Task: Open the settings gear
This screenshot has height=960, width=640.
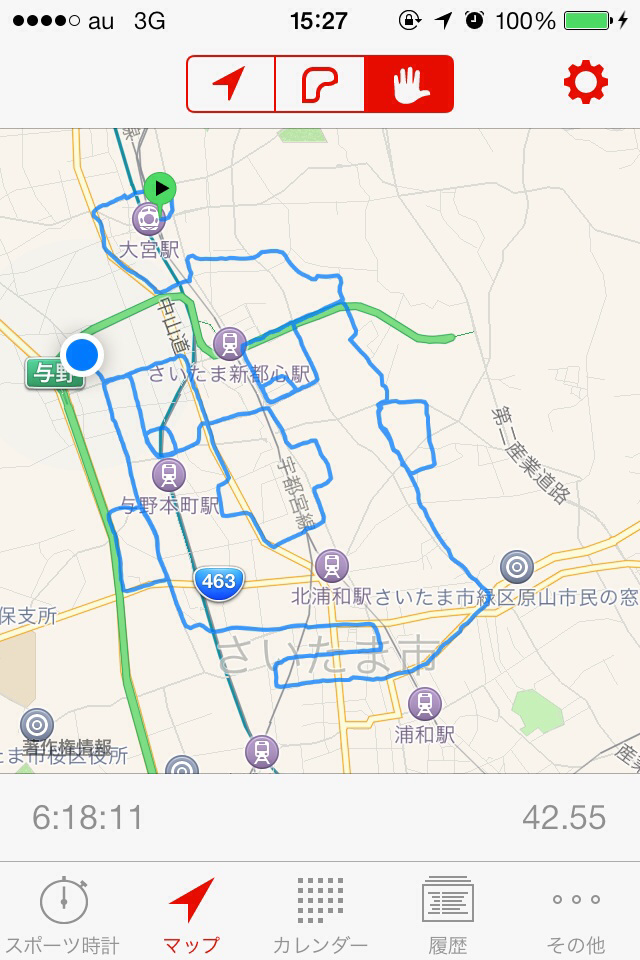Action: pos(585,83)
